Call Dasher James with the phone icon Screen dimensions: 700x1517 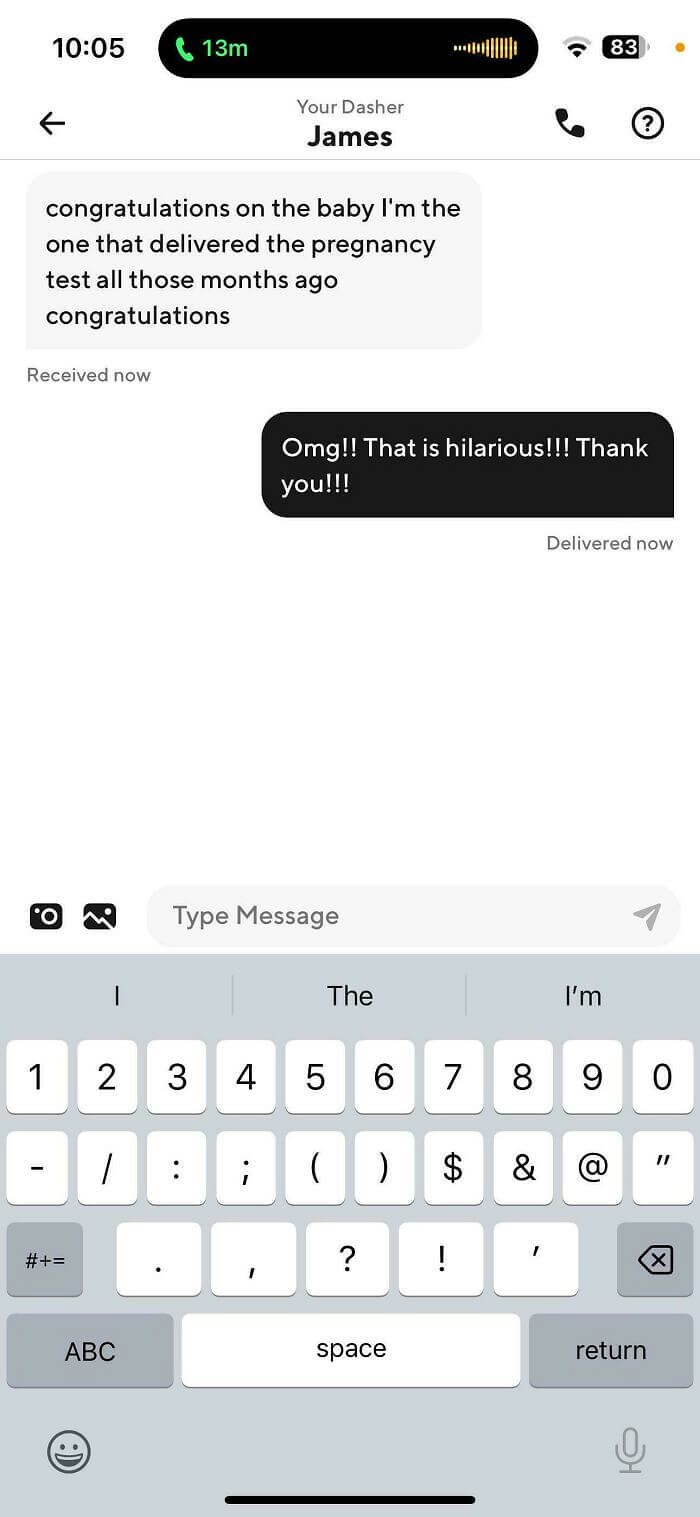click(x=570, y=123)
